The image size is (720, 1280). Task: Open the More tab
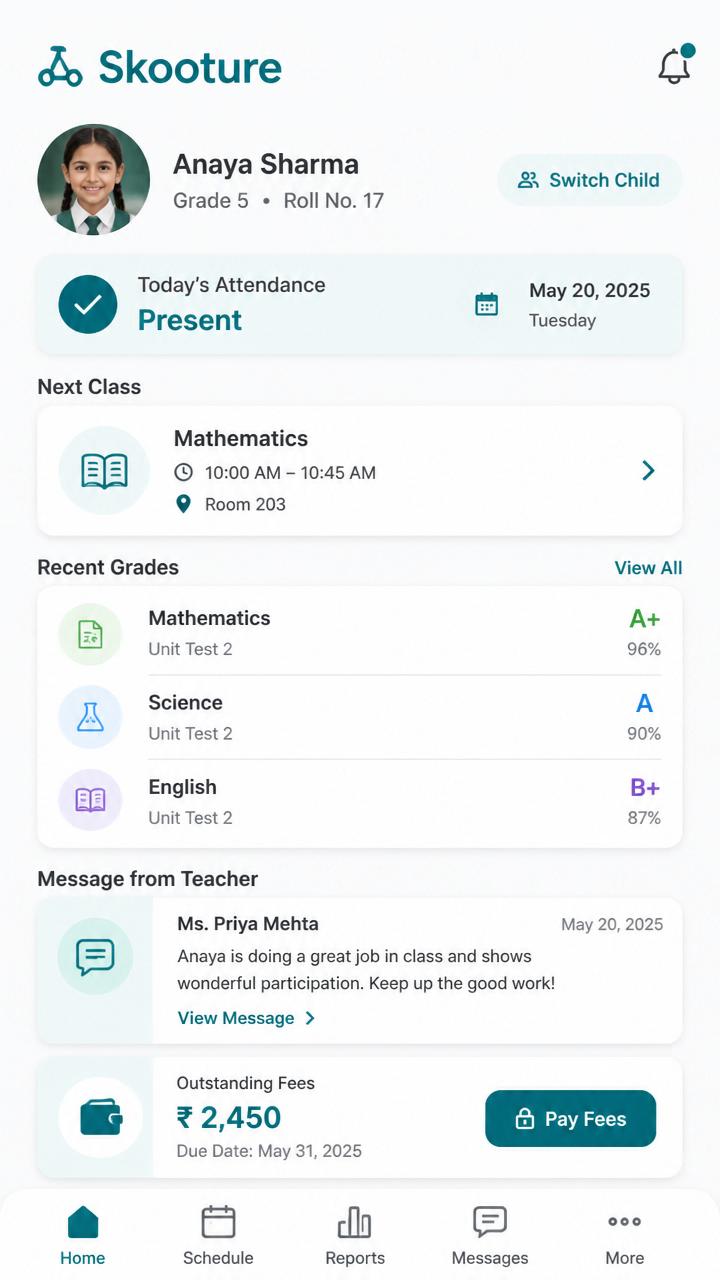click(x=625, y=1236)
